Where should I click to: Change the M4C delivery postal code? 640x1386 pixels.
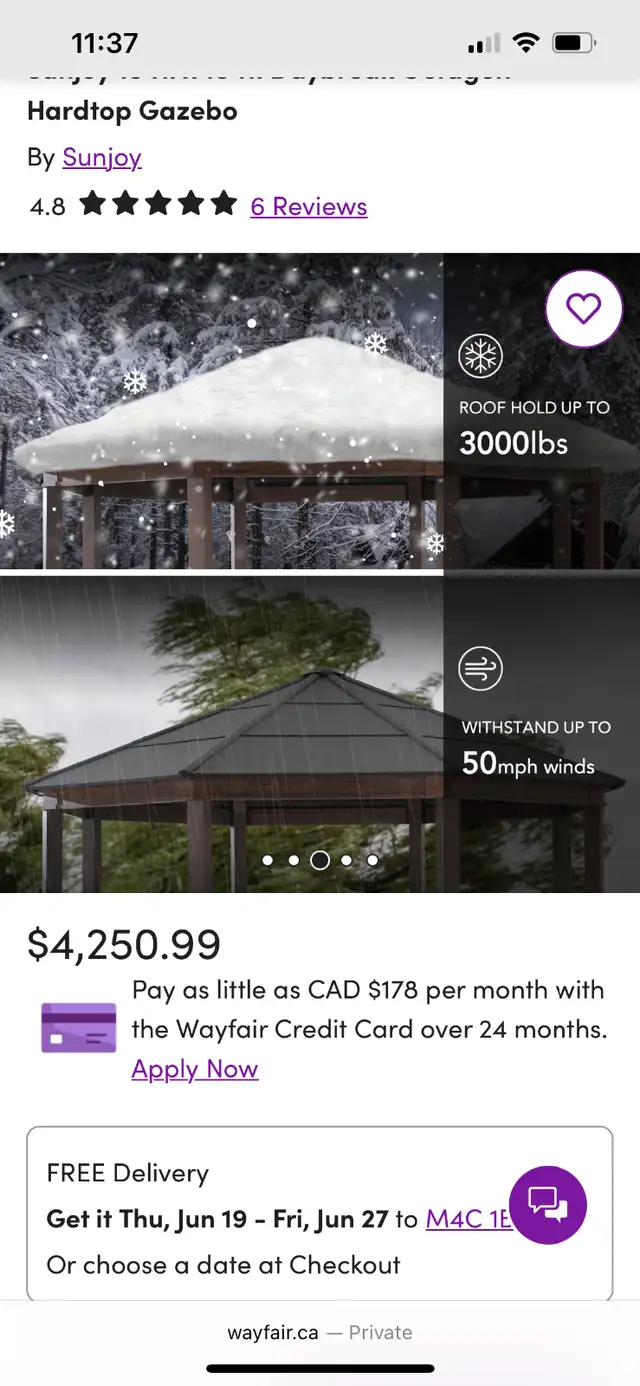469,1219
